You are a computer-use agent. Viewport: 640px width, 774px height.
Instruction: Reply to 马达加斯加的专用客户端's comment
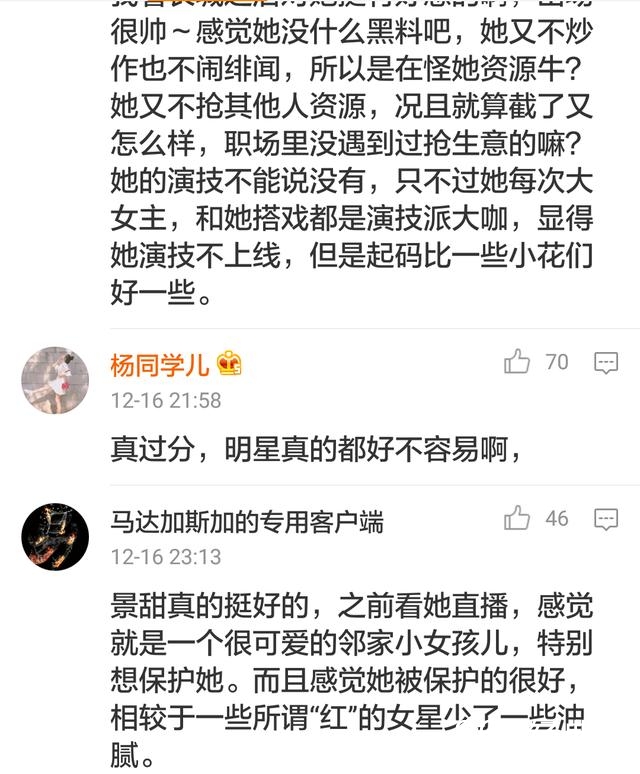[x=606, y=519]
